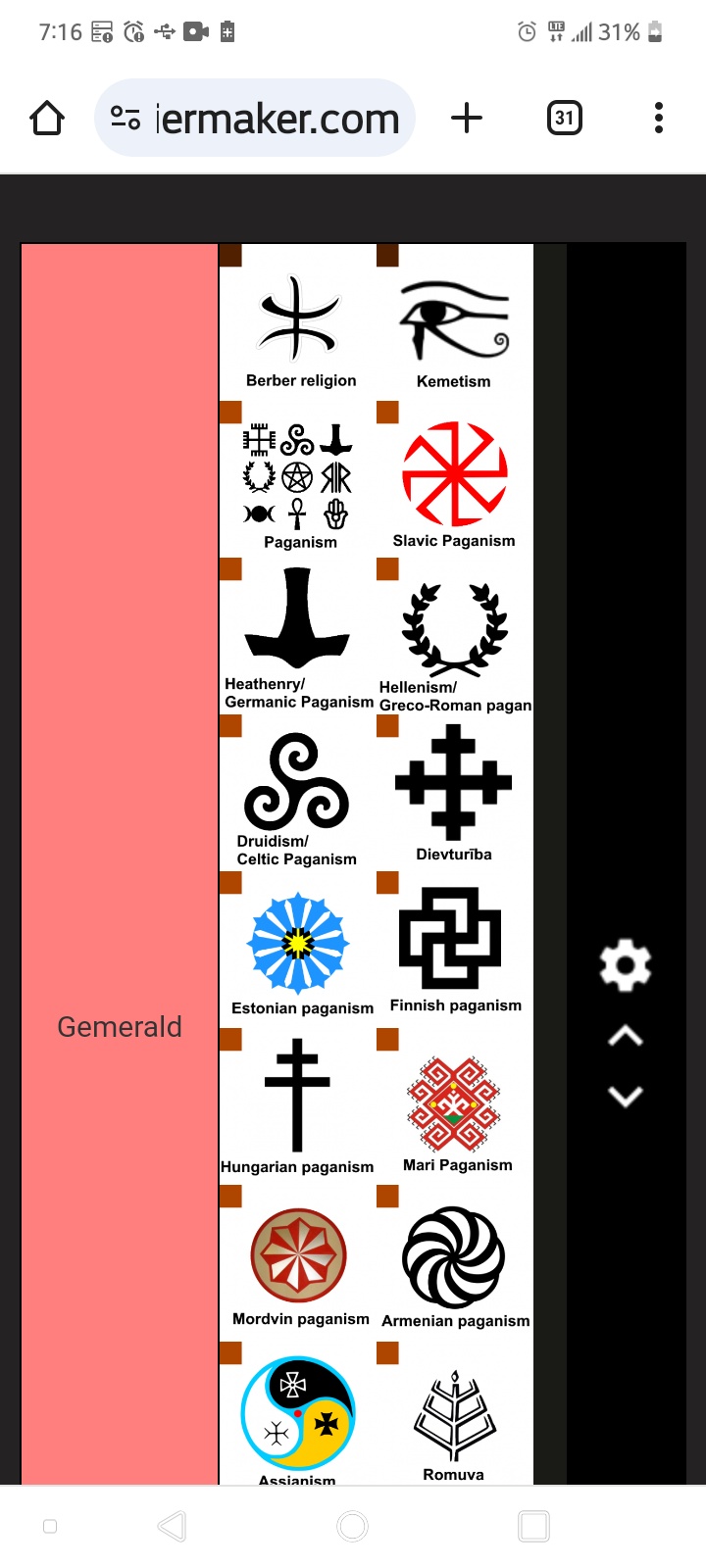706x1568 pixels.
Task: Select the Armenian paganism tile
Action: (454, 1264)
